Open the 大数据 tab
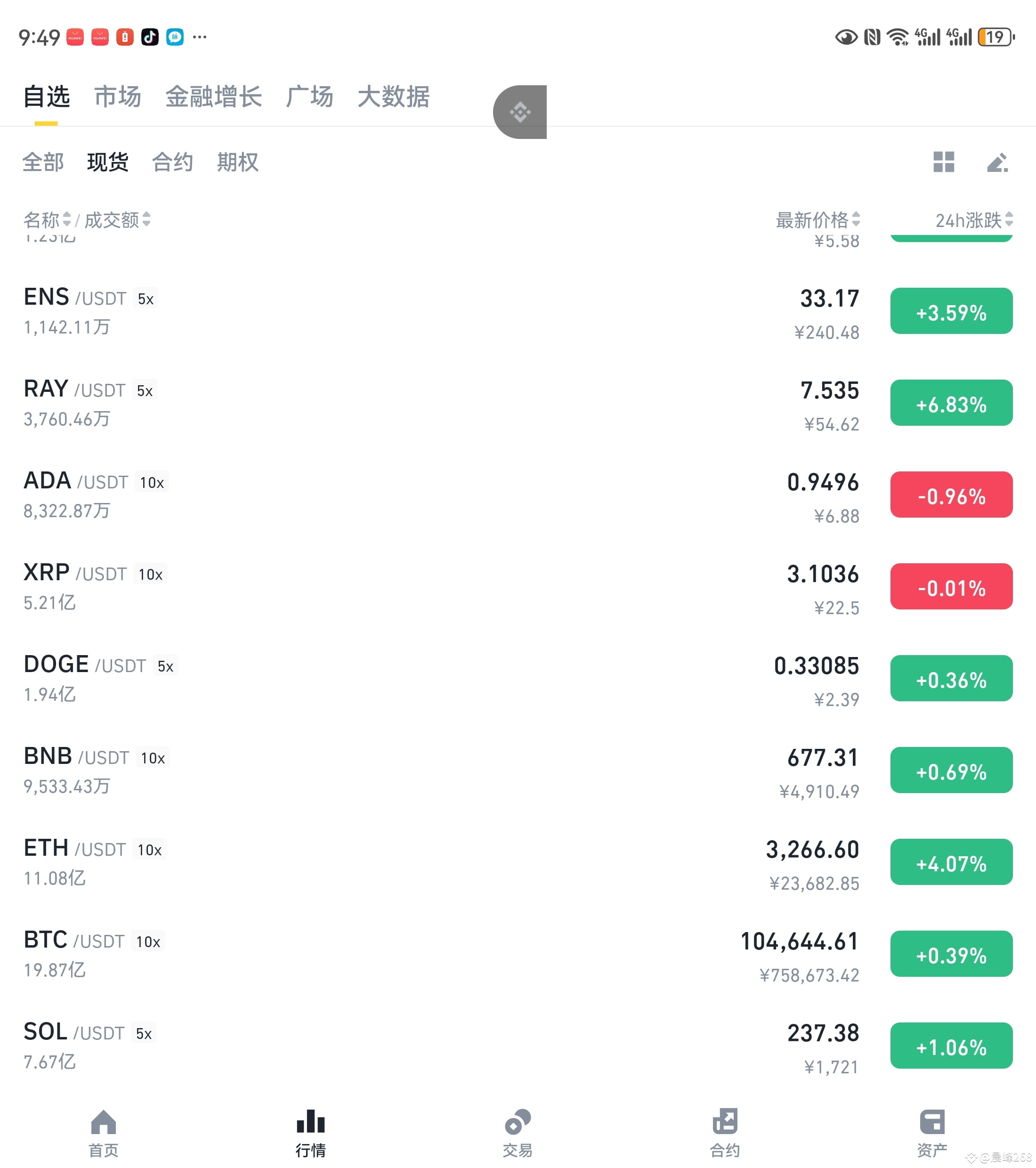This screenshot has height=1168, width=1036. [394, 97]
